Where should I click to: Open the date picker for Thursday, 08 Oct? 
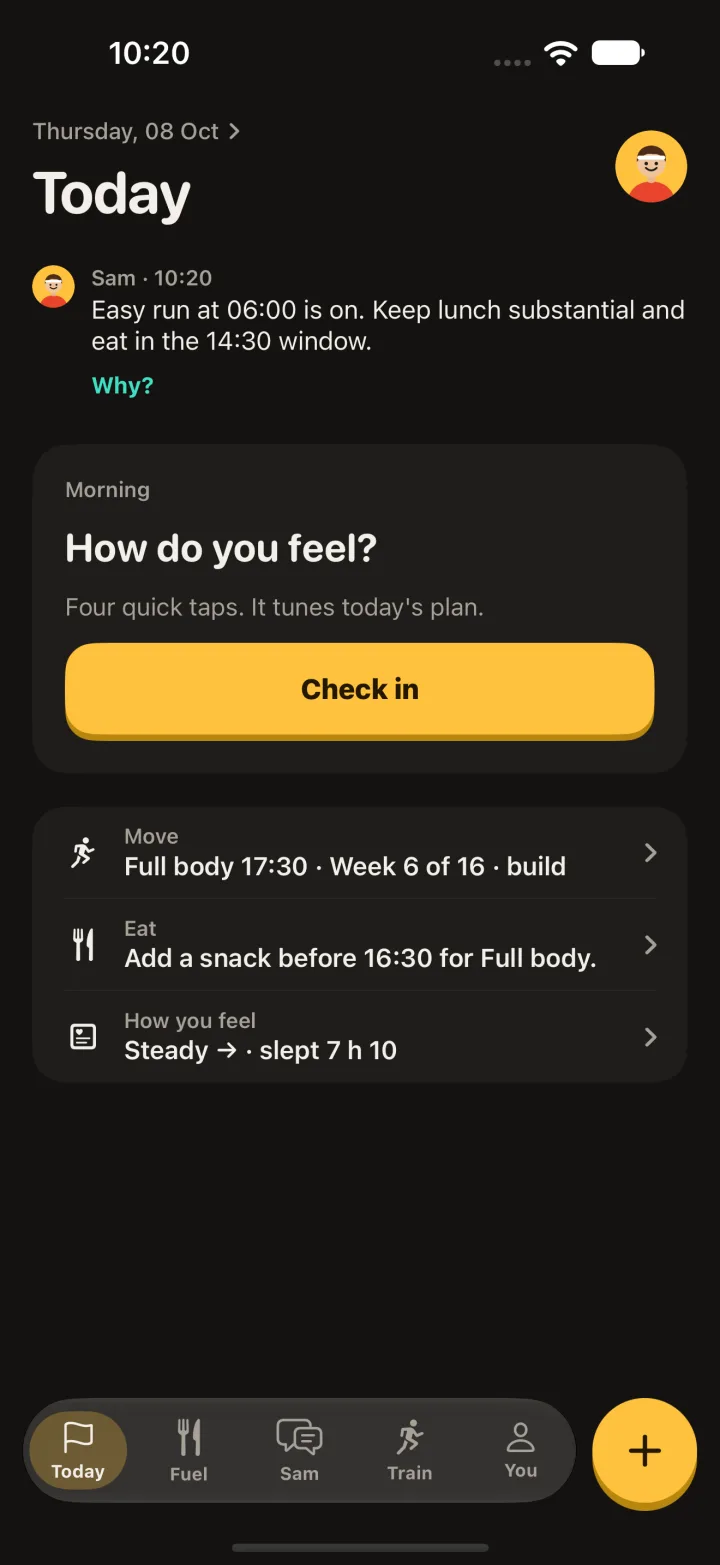(136, 131)
